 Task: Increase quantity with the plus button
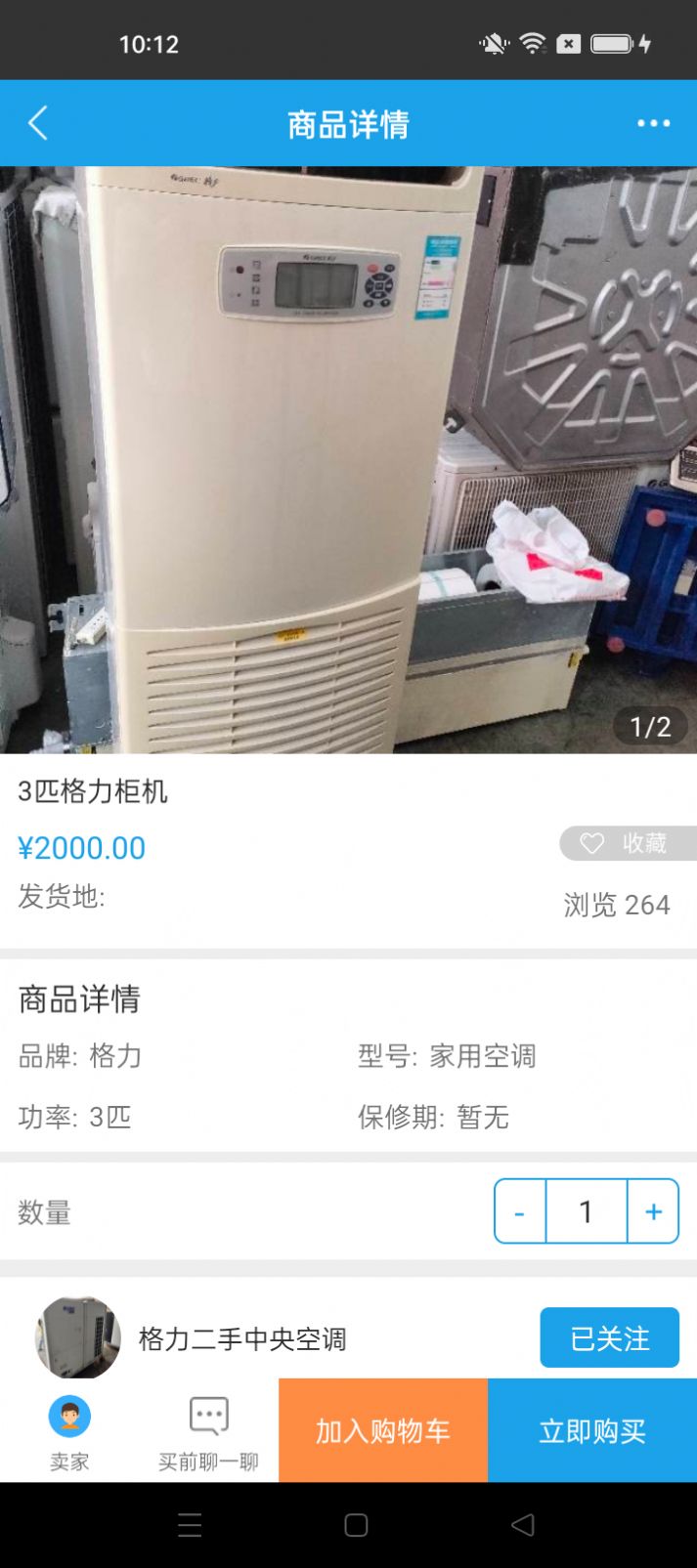tap(653, 1211)
